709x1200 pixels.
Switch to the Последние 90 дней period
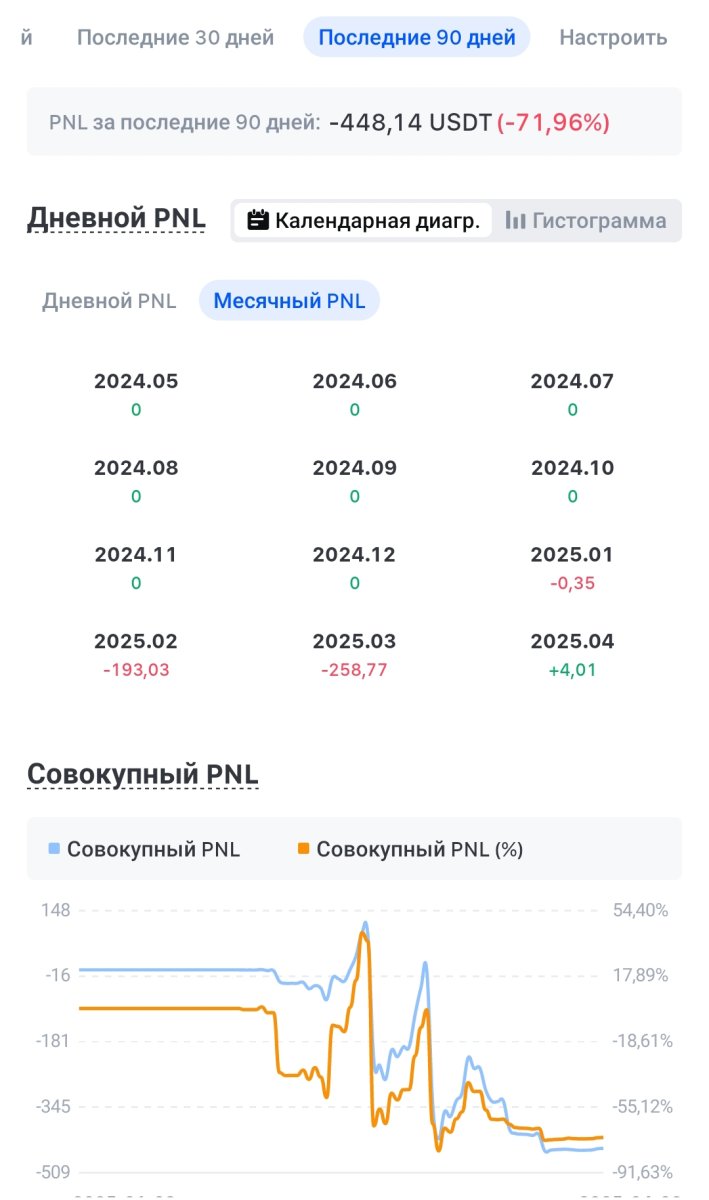point(417,38)
